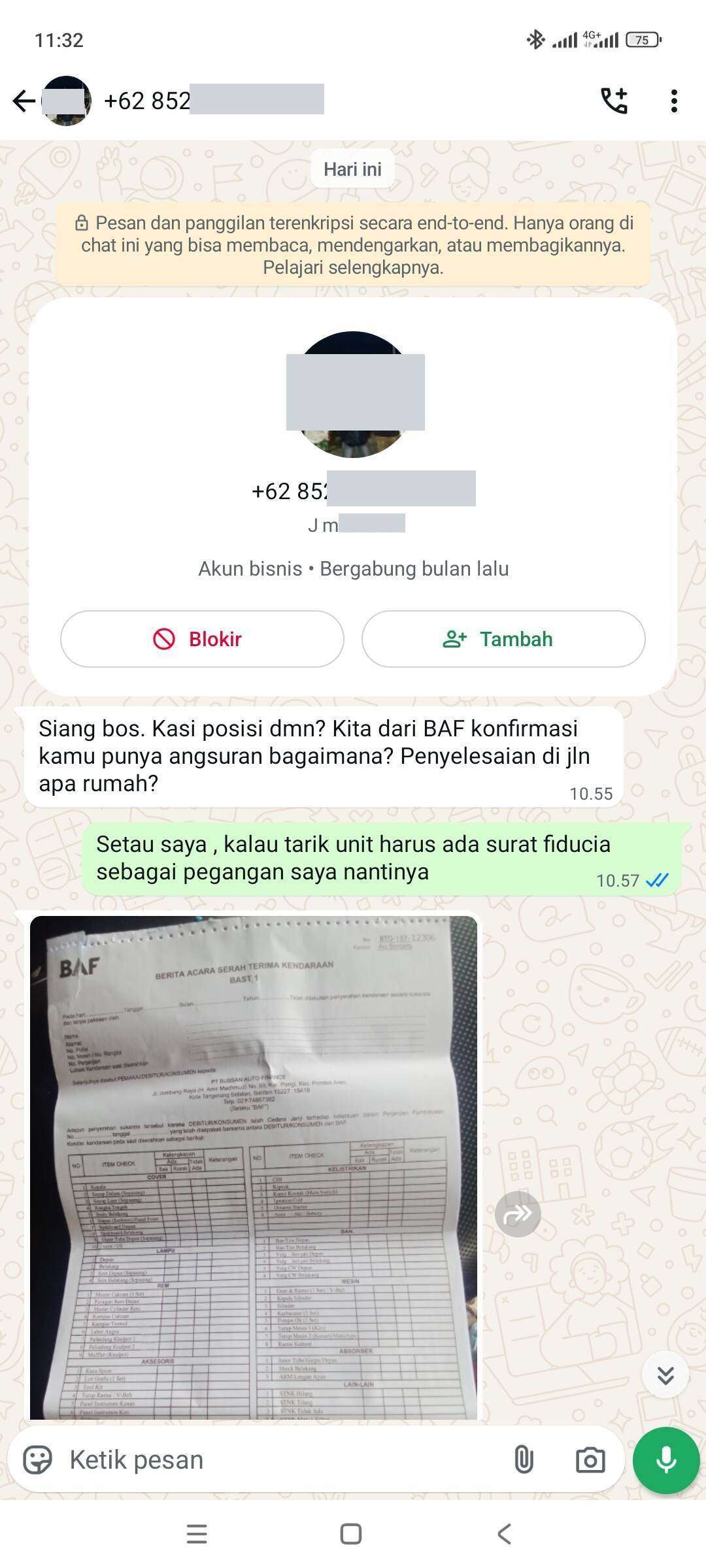Attach a file with the paperclip
The width and height of the screenshot is (706, 1568).
tap(524, 1460)
